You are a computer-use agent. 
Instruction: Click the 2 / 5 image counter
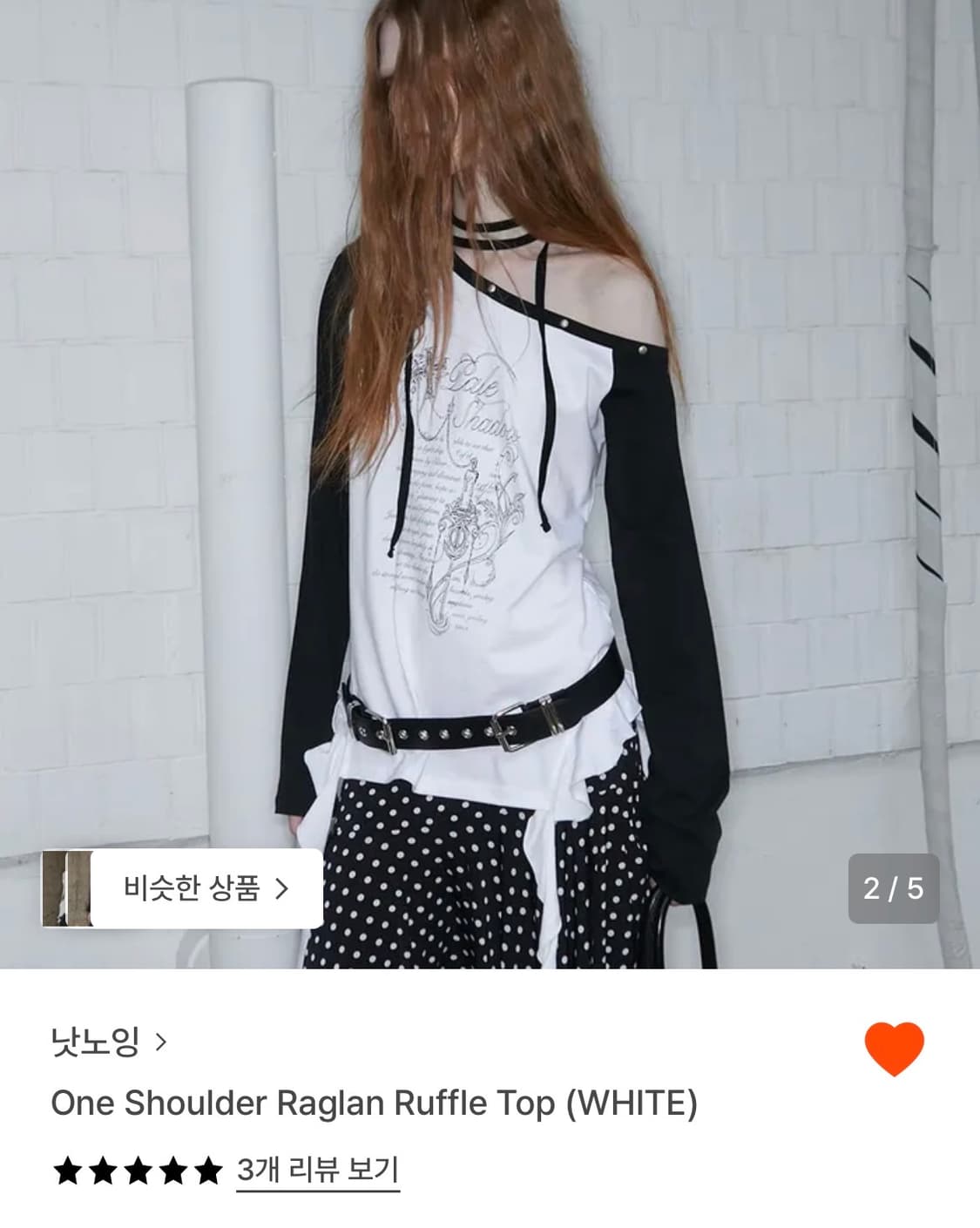892,888
